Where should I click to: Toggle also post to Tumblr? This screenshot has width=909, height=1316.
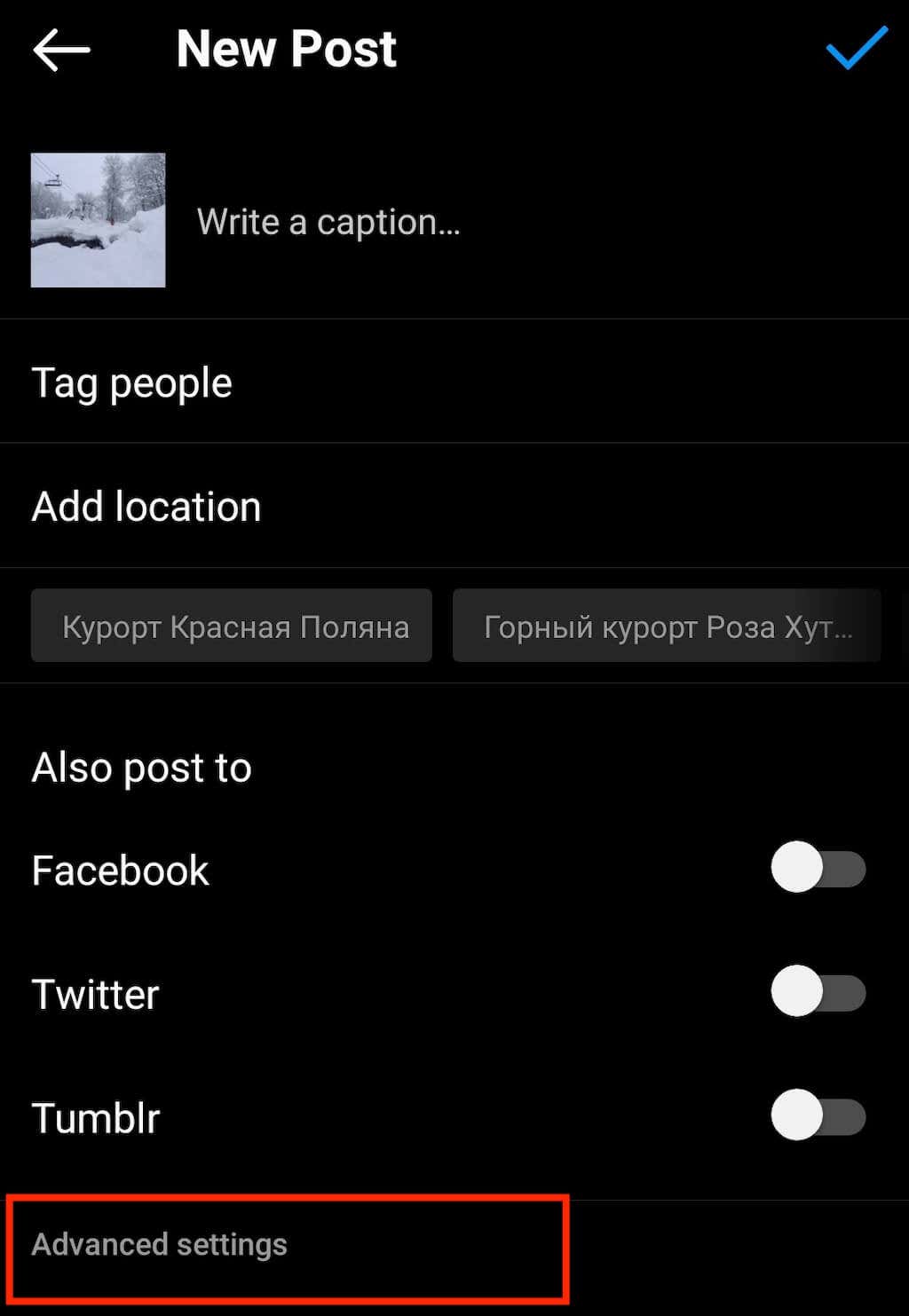[x=818, y=1115]
